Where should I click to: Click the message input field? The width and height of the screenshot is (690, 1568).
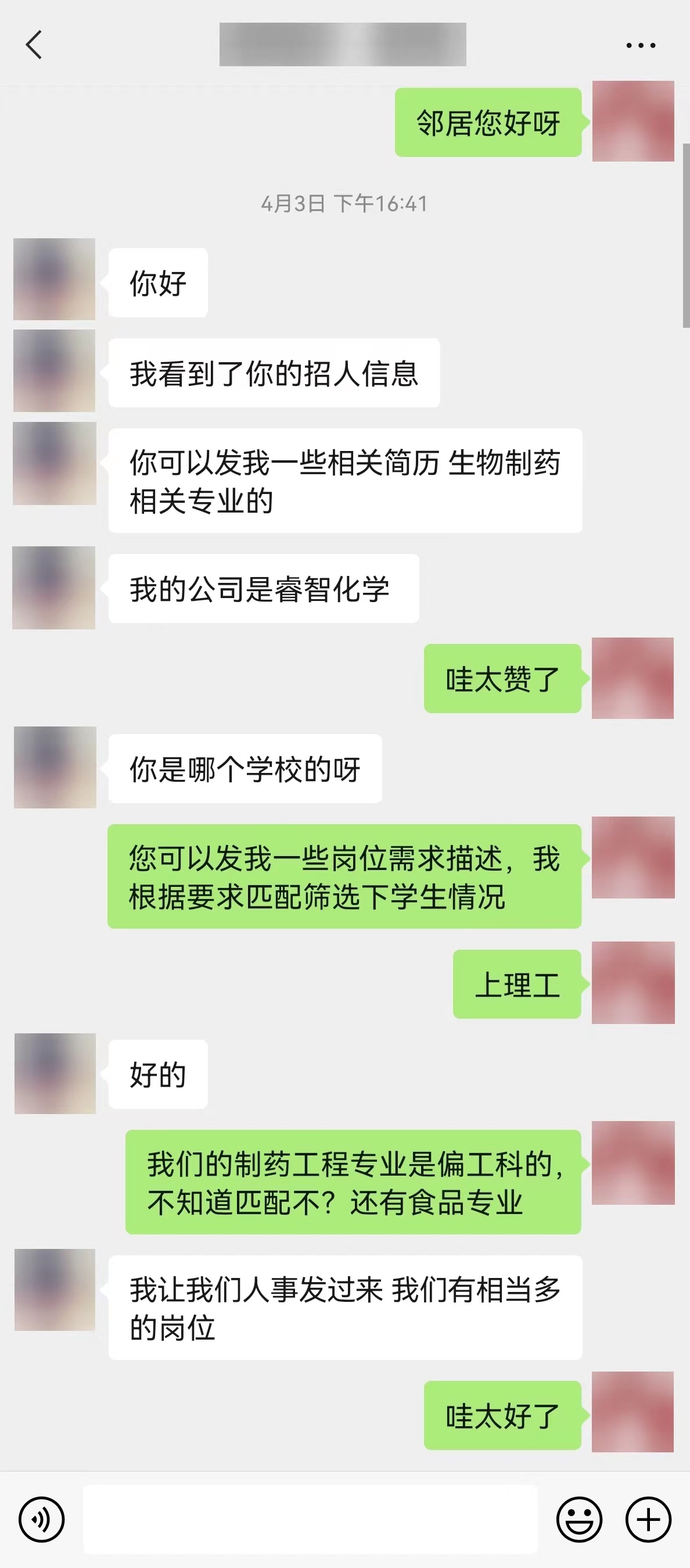coord(310,1519)
